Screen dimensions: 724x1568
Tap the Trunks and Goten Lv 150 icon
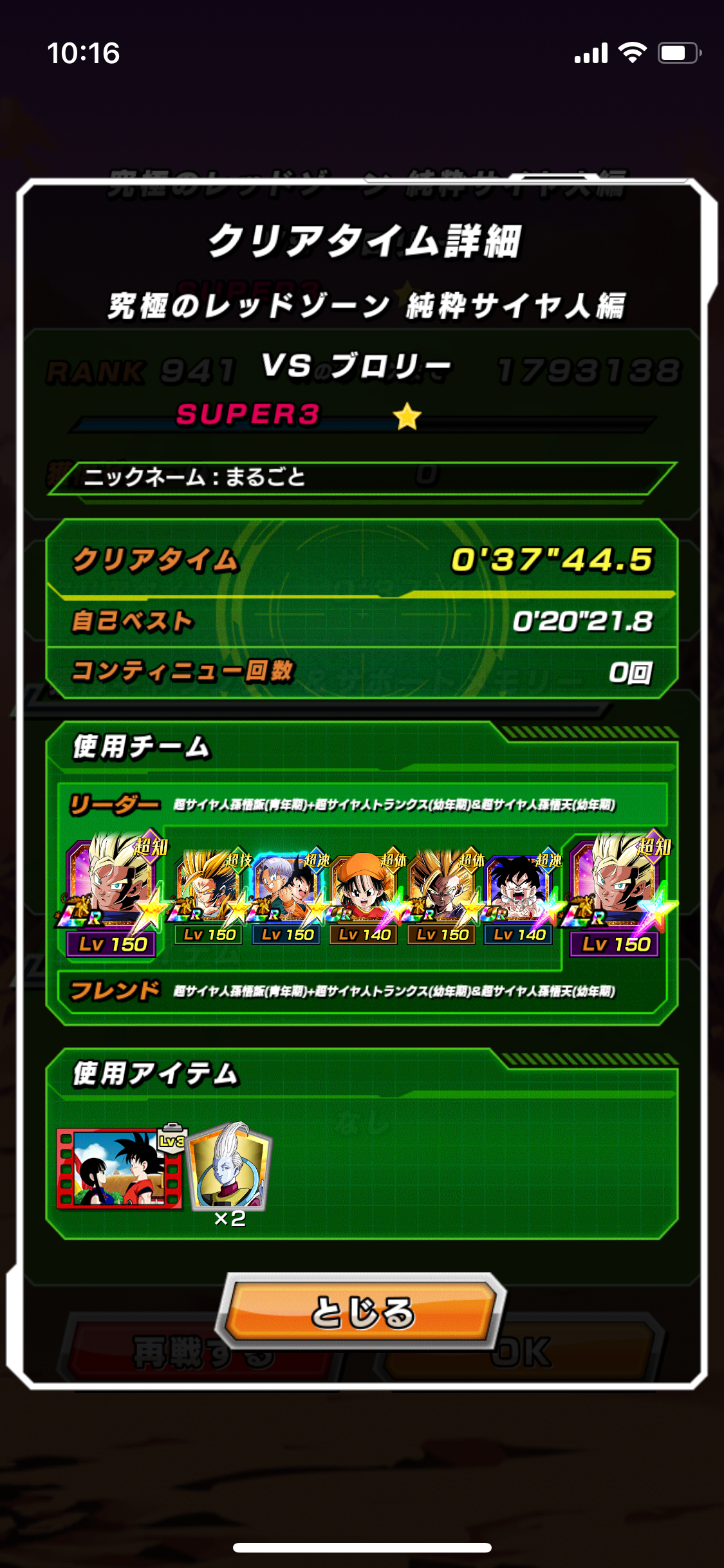[x=287, y=895]
